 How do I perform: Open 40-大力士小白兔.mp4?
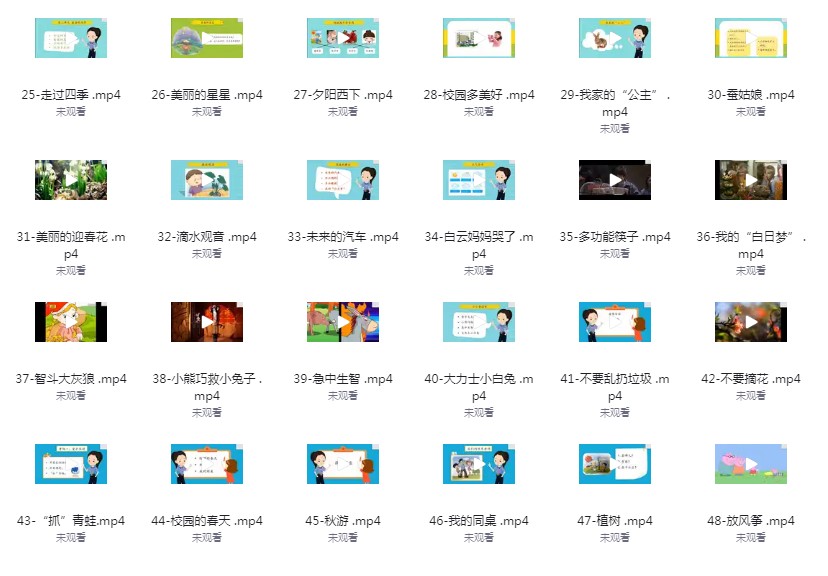(479, 322)
